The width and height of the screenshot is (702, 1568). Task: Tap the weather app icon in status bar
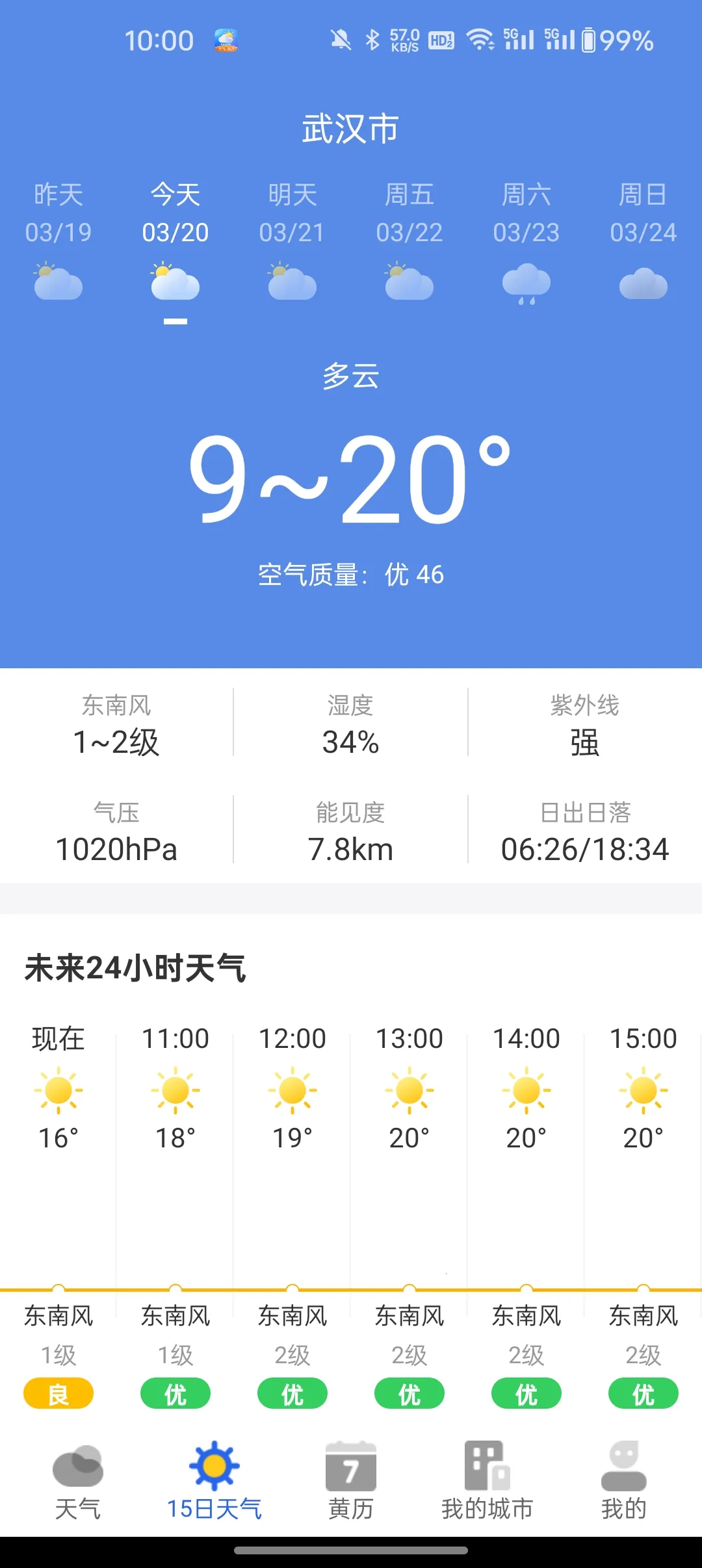coord(224,39)
